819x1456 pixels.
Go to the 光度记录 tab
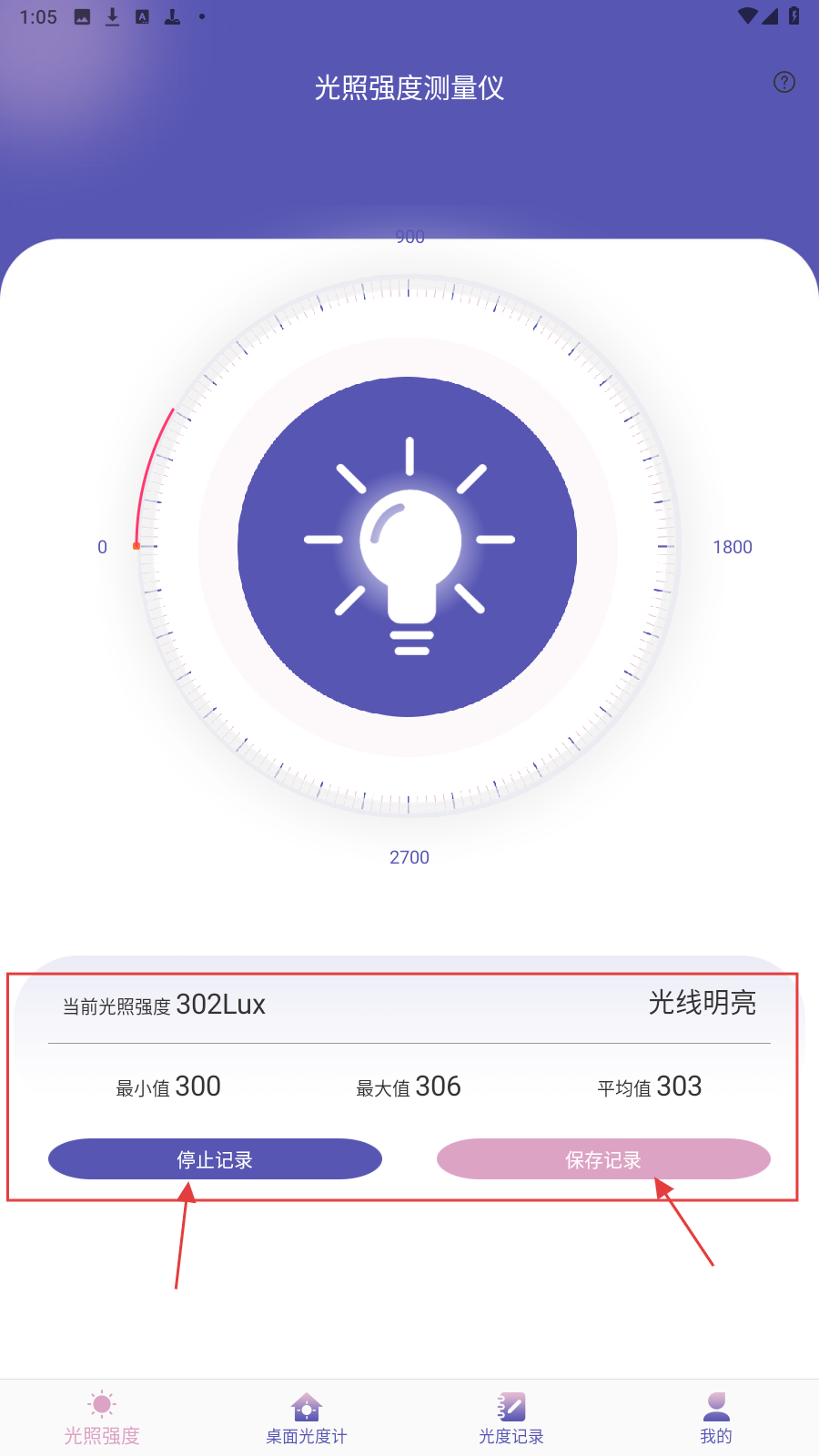coord(511,1418)
